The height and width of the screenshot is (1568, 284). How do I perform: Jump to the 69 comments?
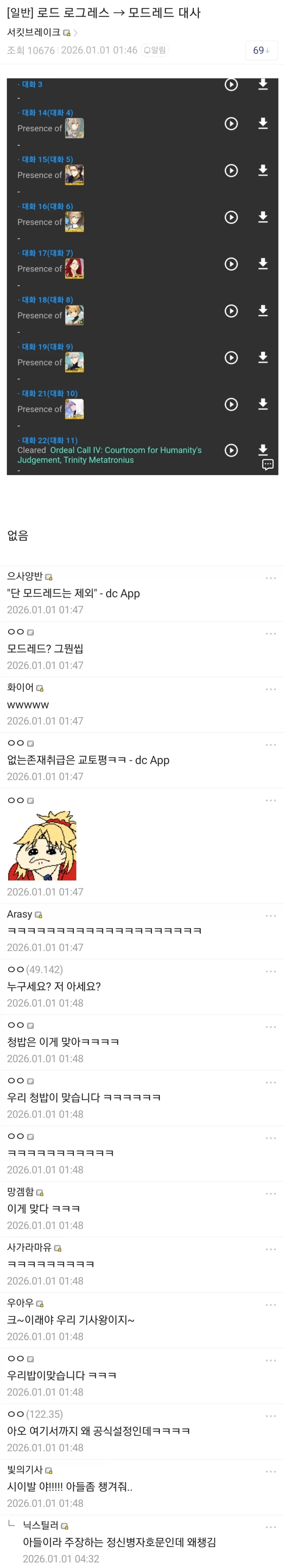(x=262, y=51)
